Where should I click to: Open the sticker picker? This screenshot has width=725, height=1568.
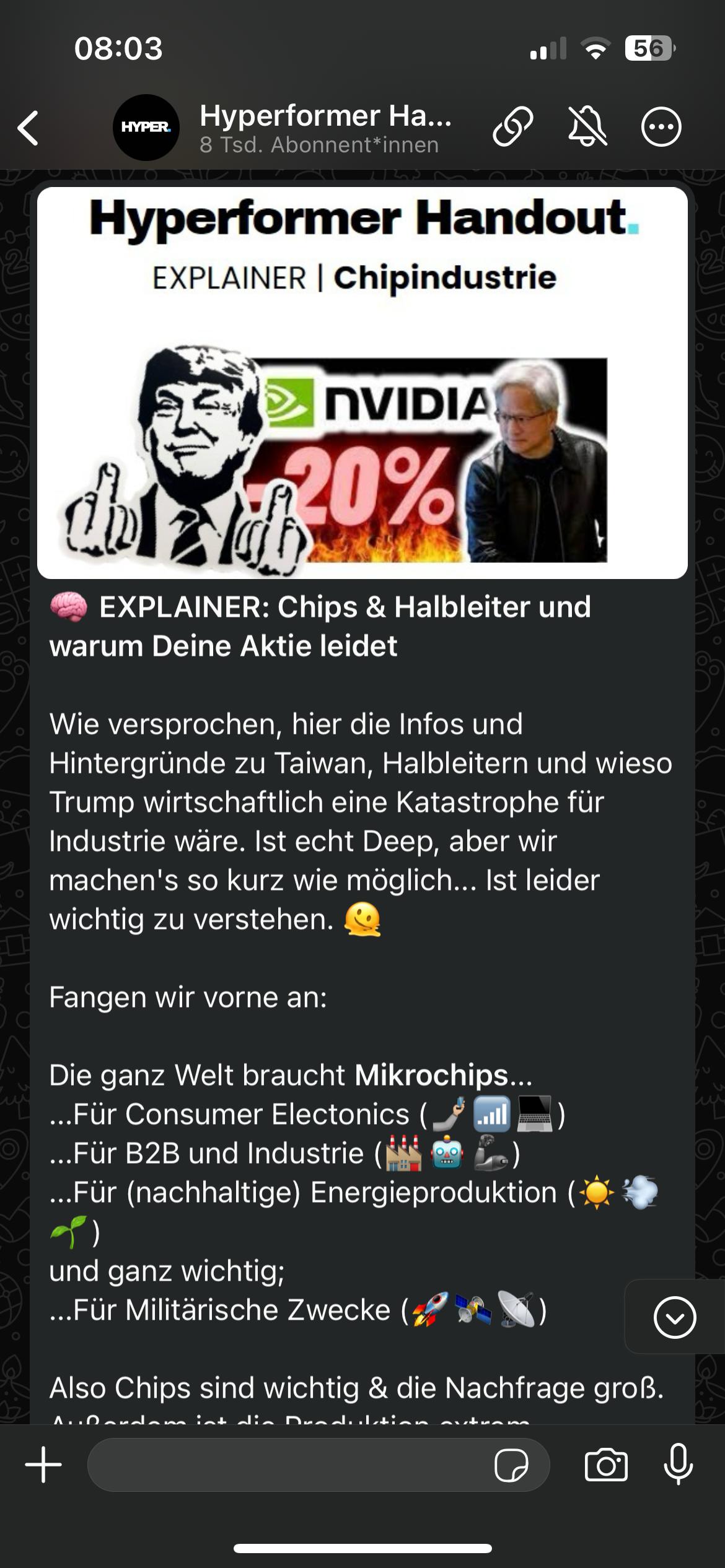[x=511, y=1465]
